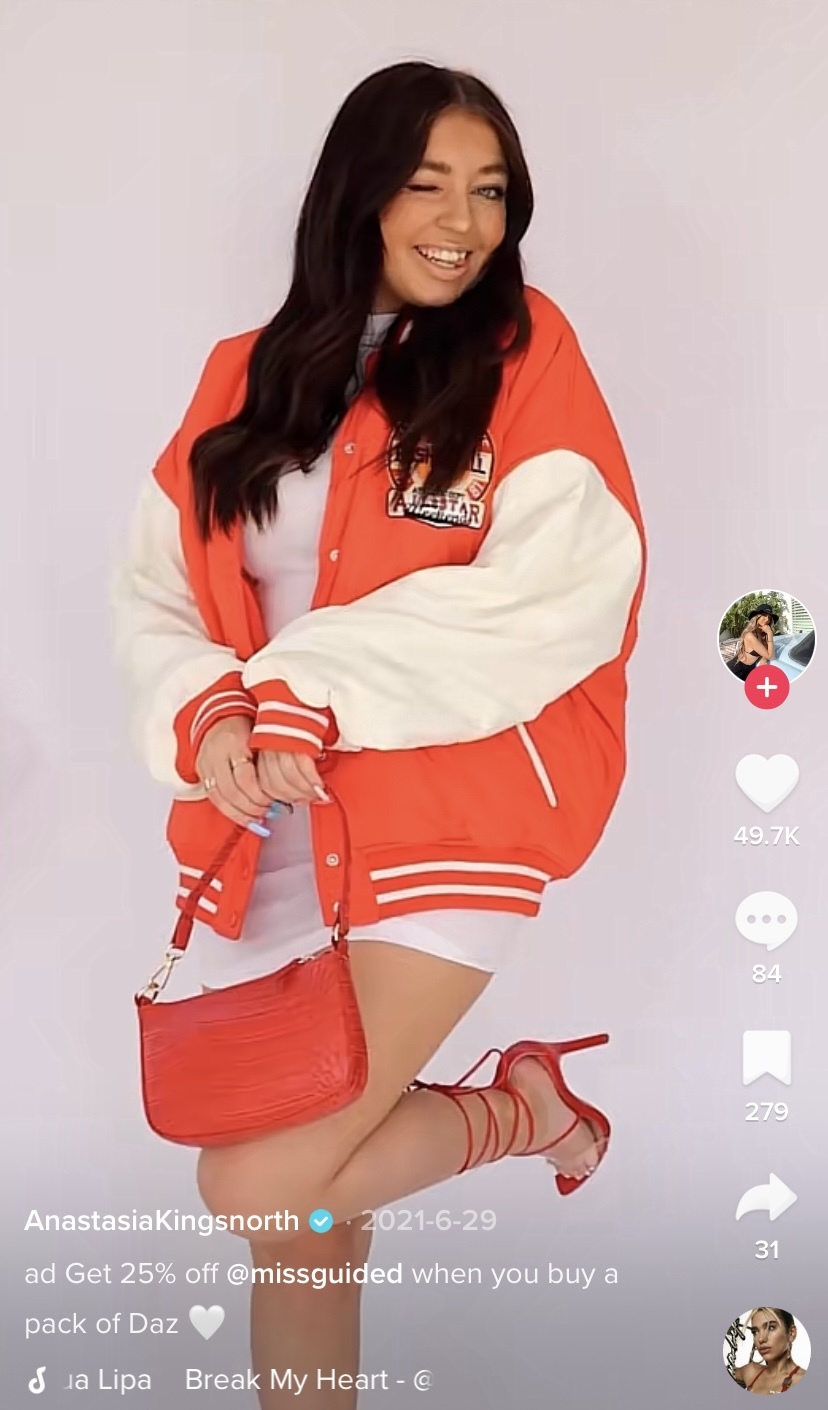Open the comments on this video
Screen dimensions: 828x1410
point(767,921)
